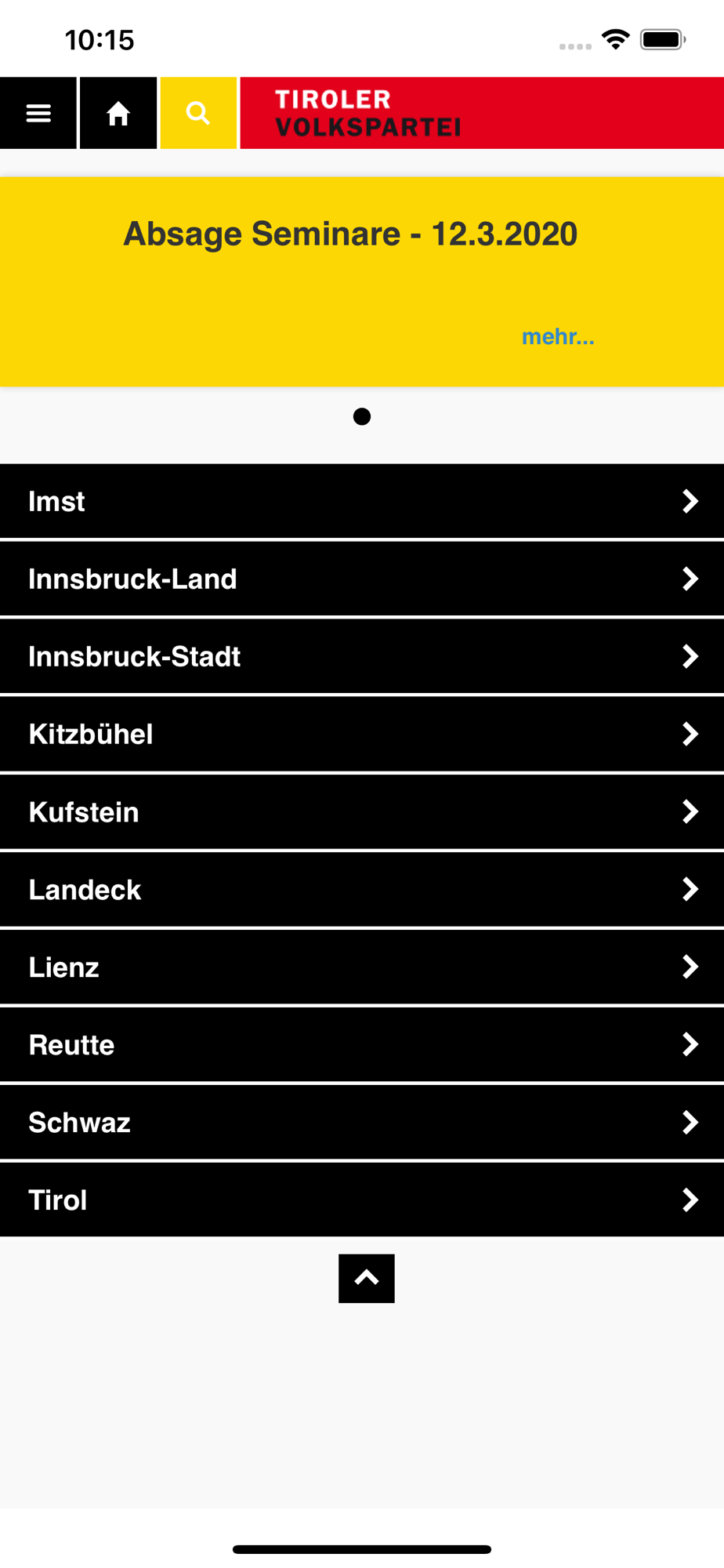
Task: Open the hamburger menu
Action: 38,114
